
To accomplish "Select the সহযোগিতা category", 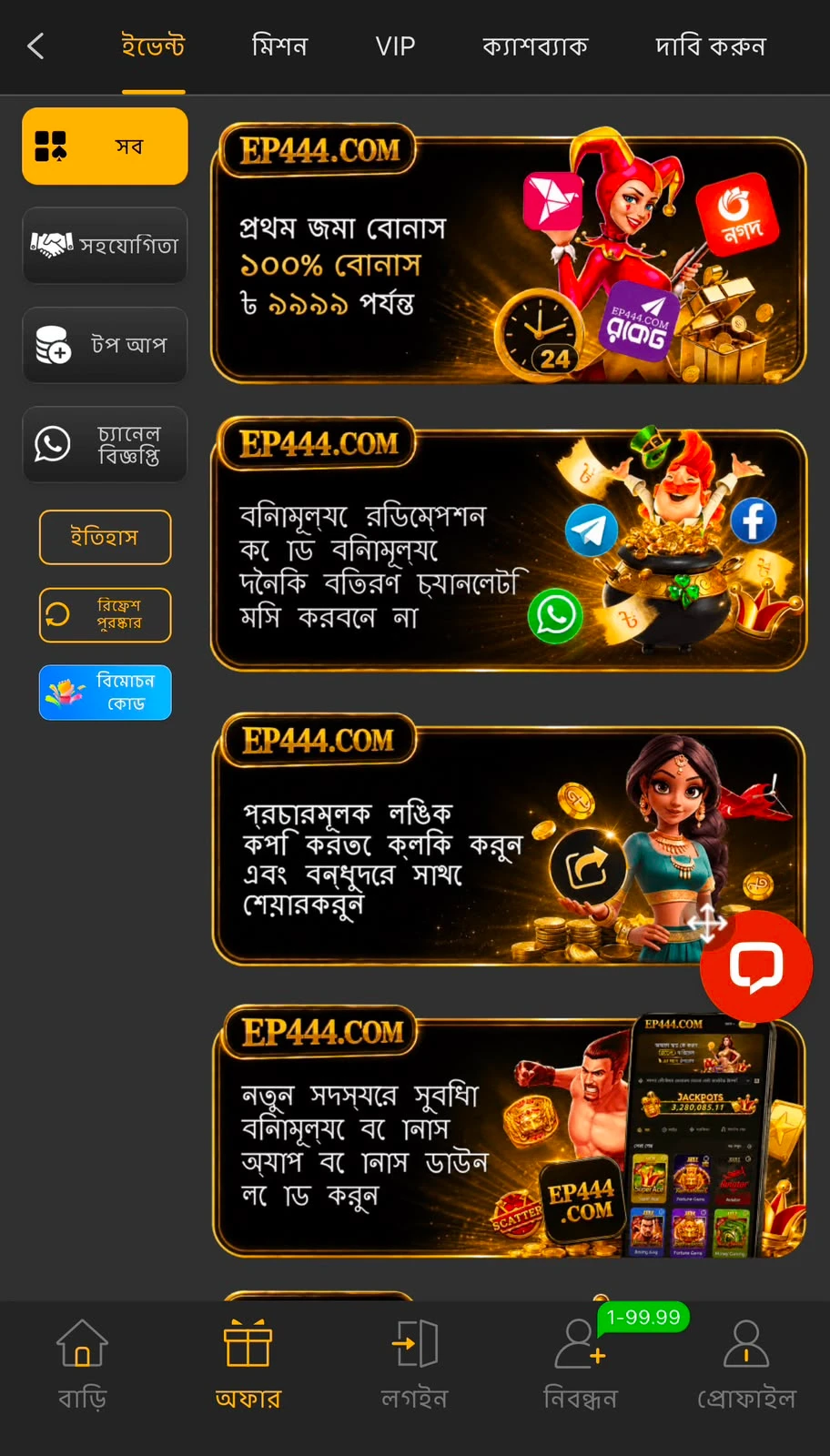I will coord(105,245).
